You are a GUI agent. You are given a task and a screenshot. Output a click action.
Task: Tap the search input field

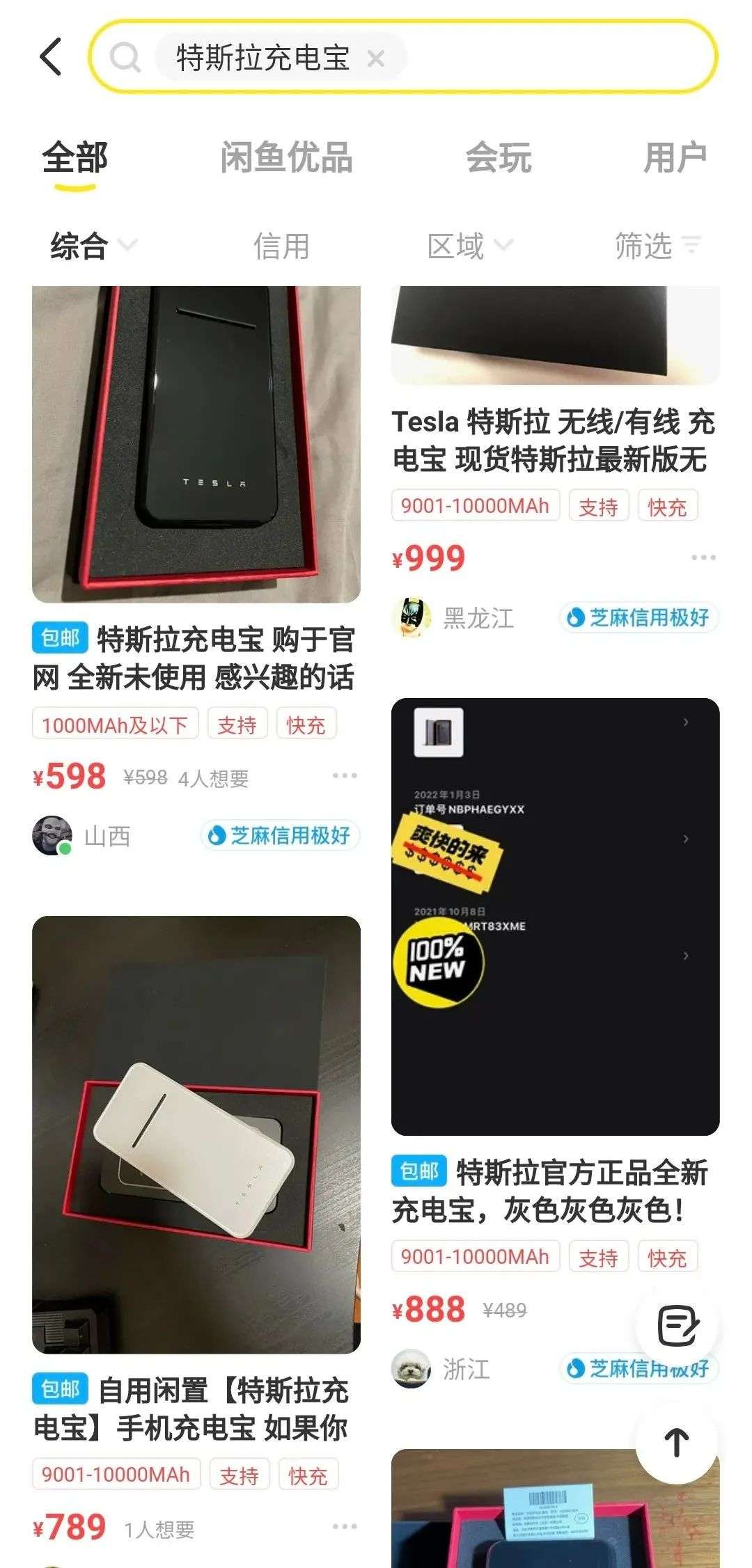point(403,57)
